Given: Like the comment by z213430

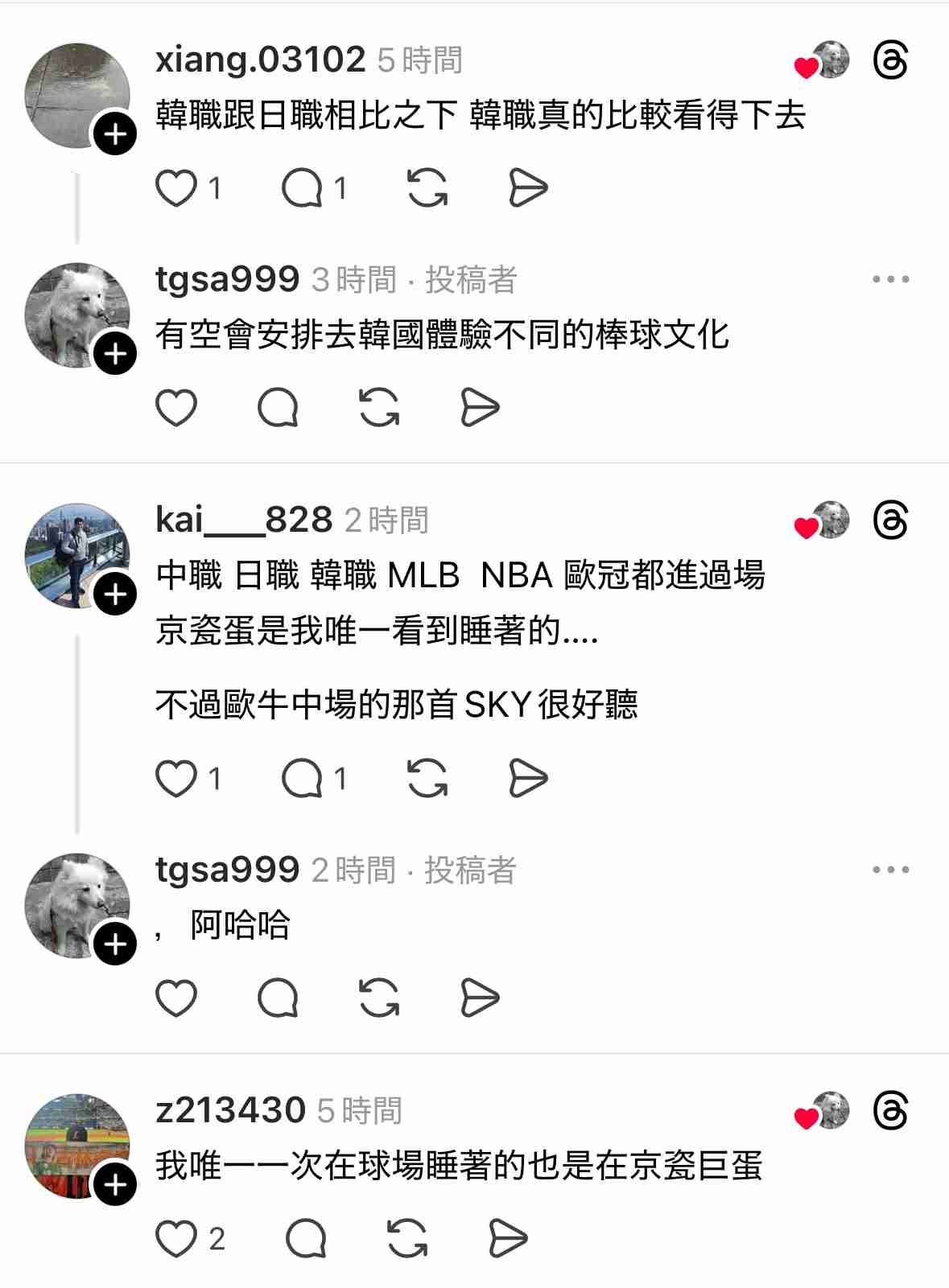Looking at the screenshot, I should [x=176, y=1238].
